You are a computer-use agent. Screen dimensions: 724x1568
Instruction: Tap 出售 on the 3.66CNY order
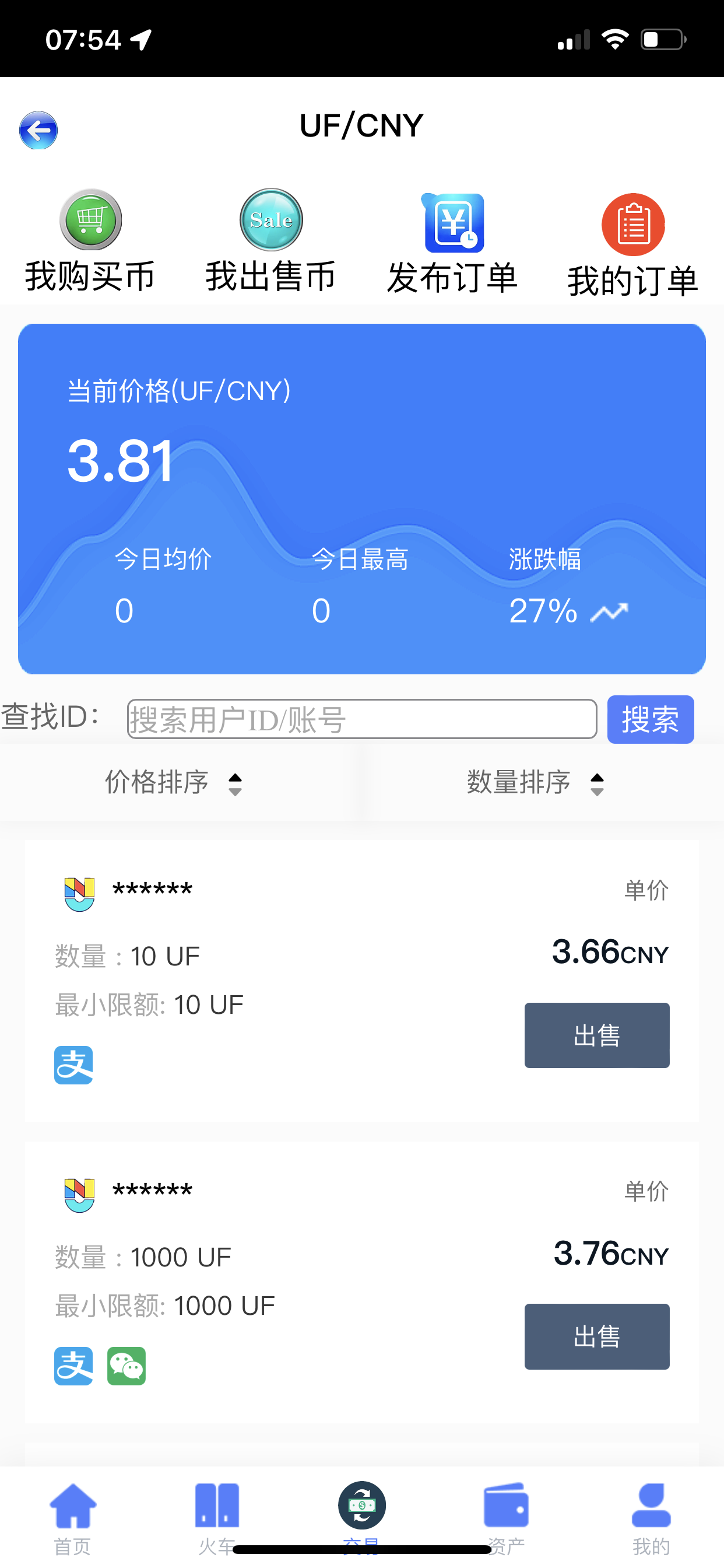(x=597, y=1035)
